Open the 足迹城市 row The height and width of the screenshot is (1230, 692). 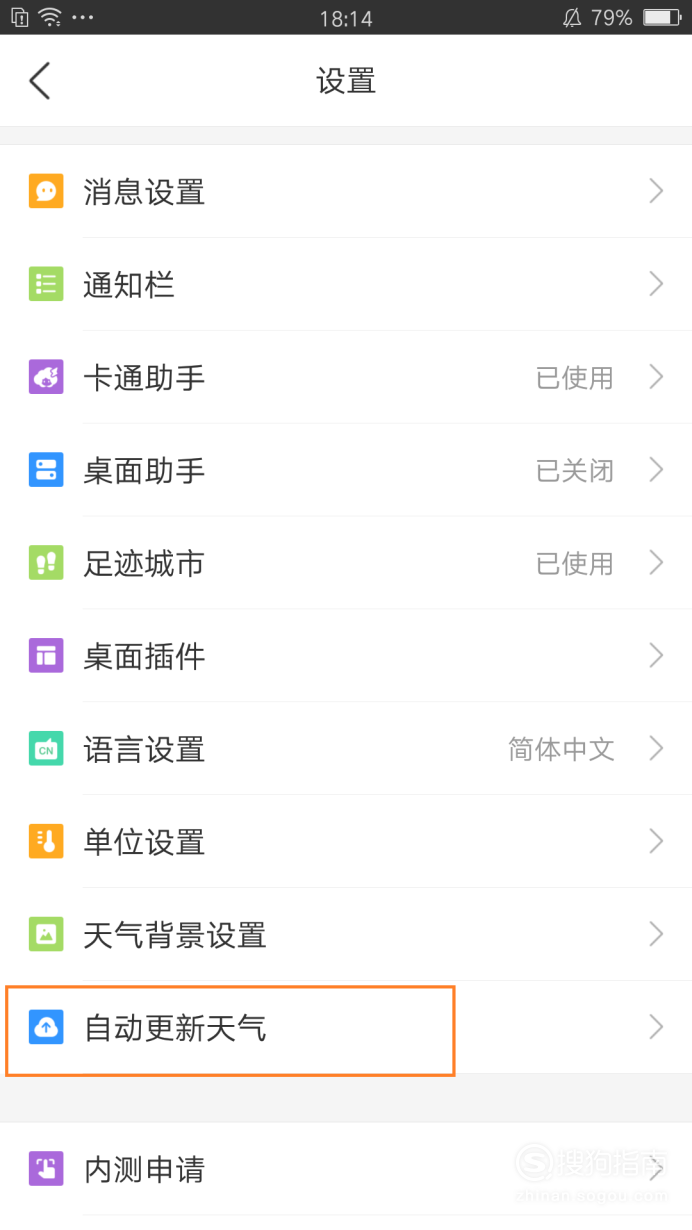[346, 563]
